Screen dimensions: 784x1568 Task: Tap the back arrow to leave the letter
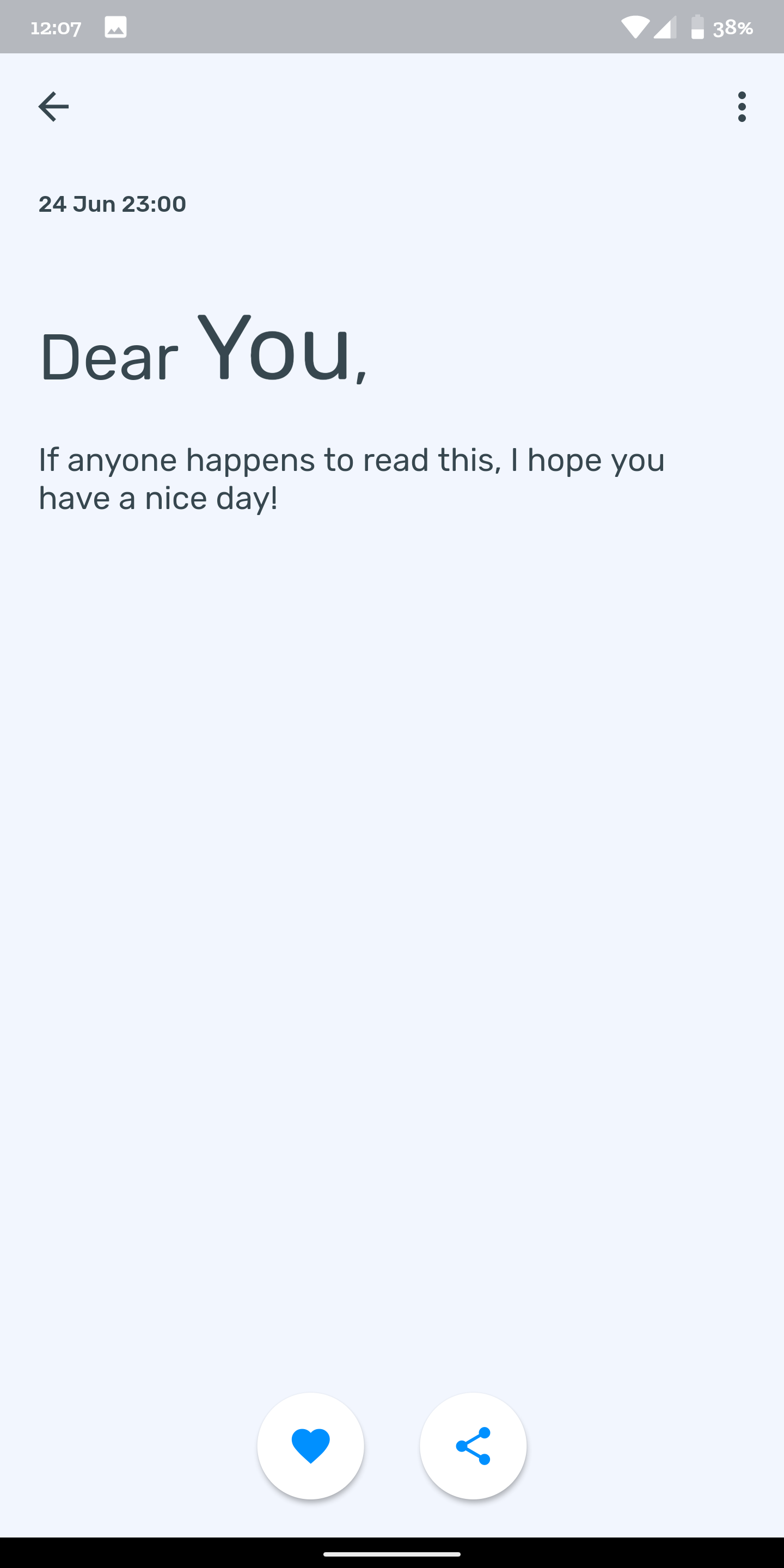point(53,106)
